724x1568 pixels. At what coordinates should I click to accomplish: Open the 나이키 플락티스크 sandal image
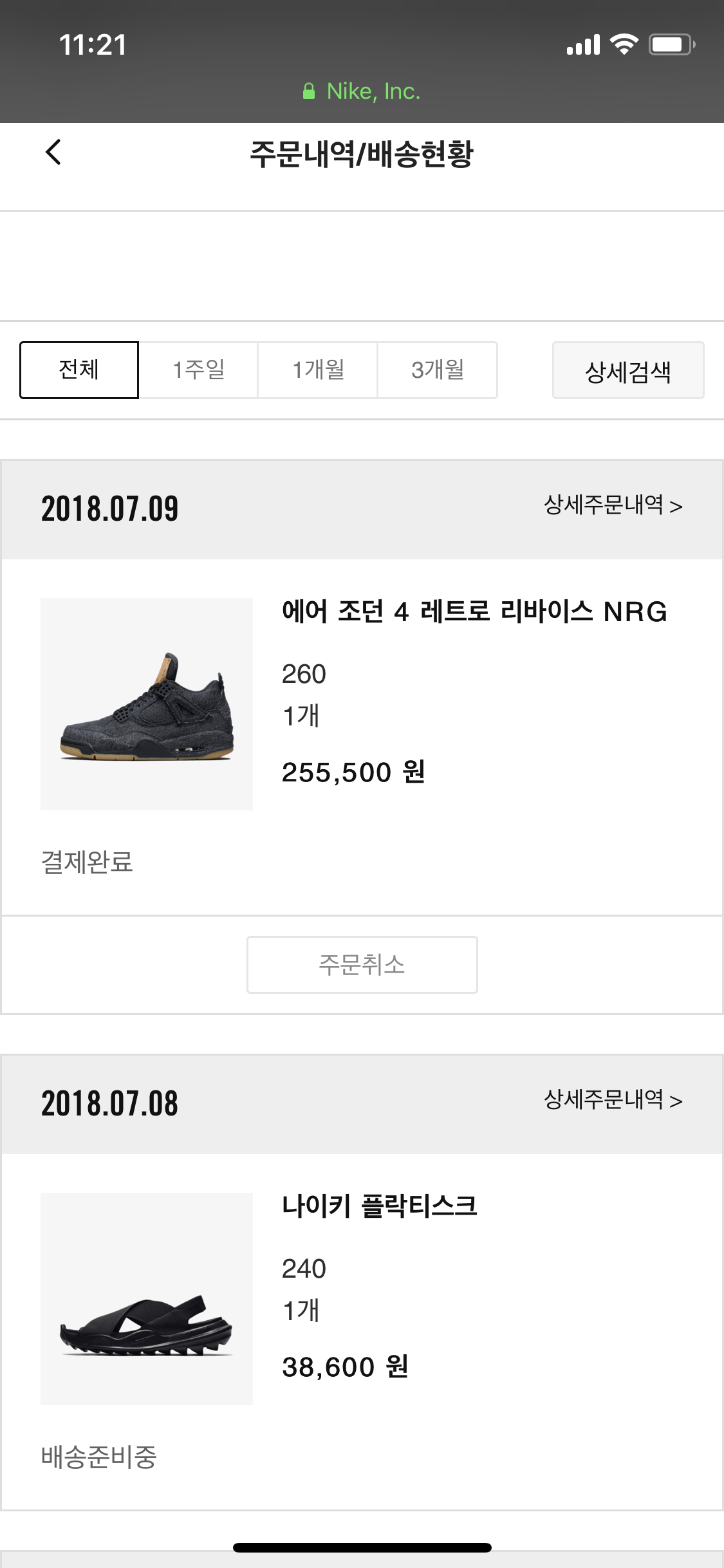tap(147, 1298)
